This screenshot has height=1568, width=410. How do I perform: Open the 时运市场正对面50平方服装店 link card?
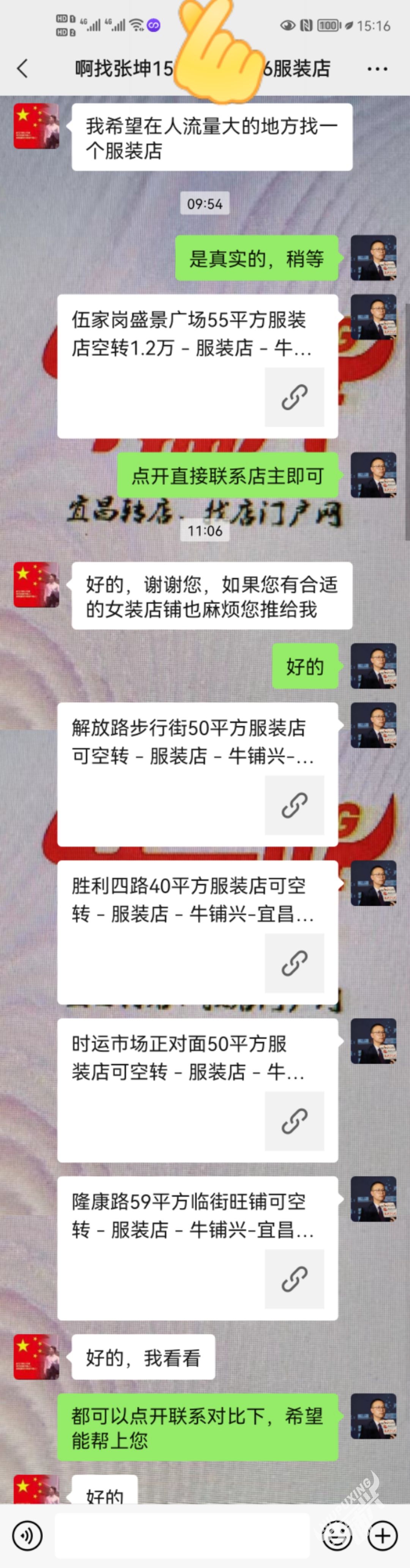[197, 1090]
